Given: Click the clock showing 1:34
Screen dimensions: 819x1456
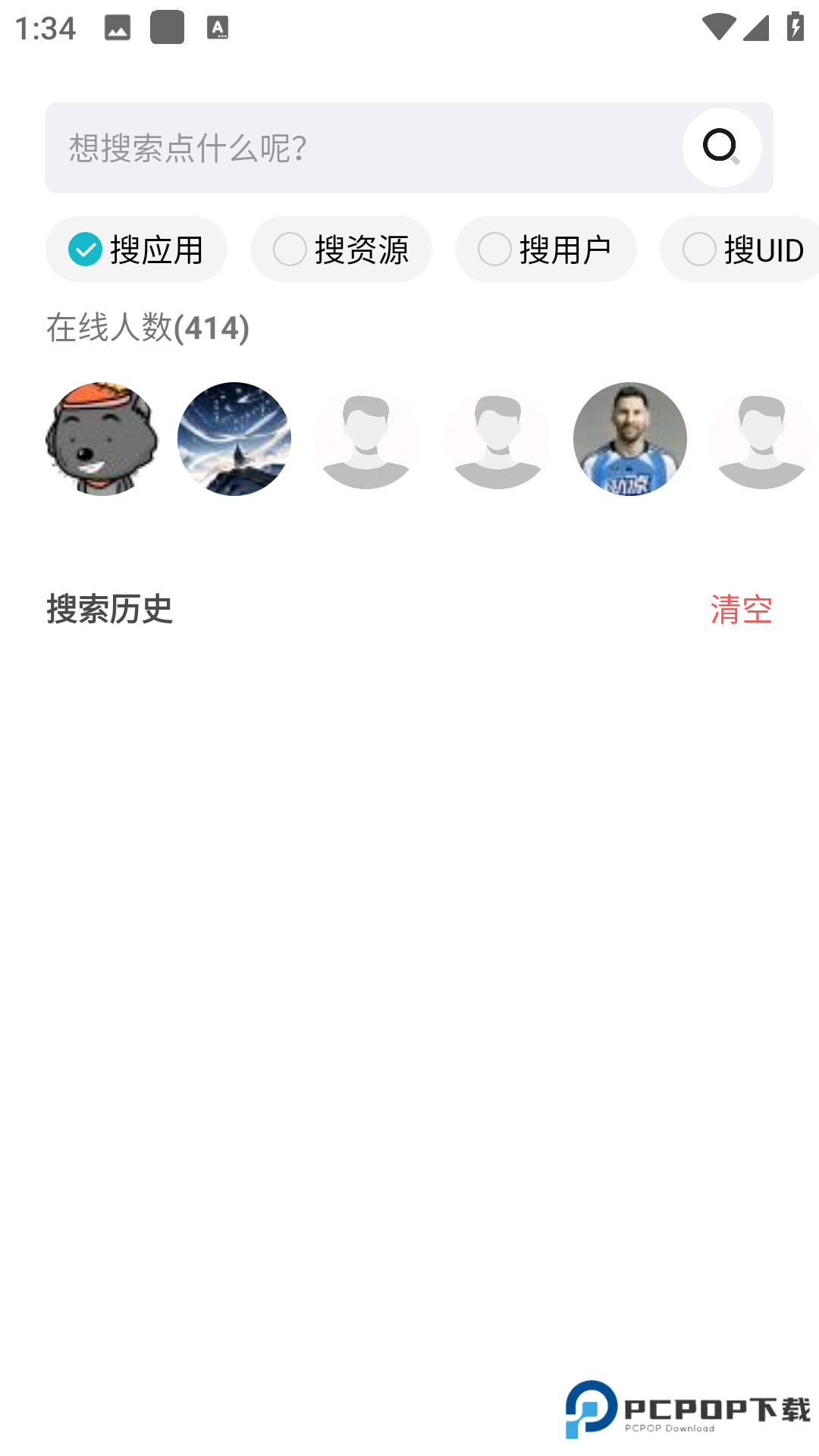Looking at the screenshot, I should (47, 29).
